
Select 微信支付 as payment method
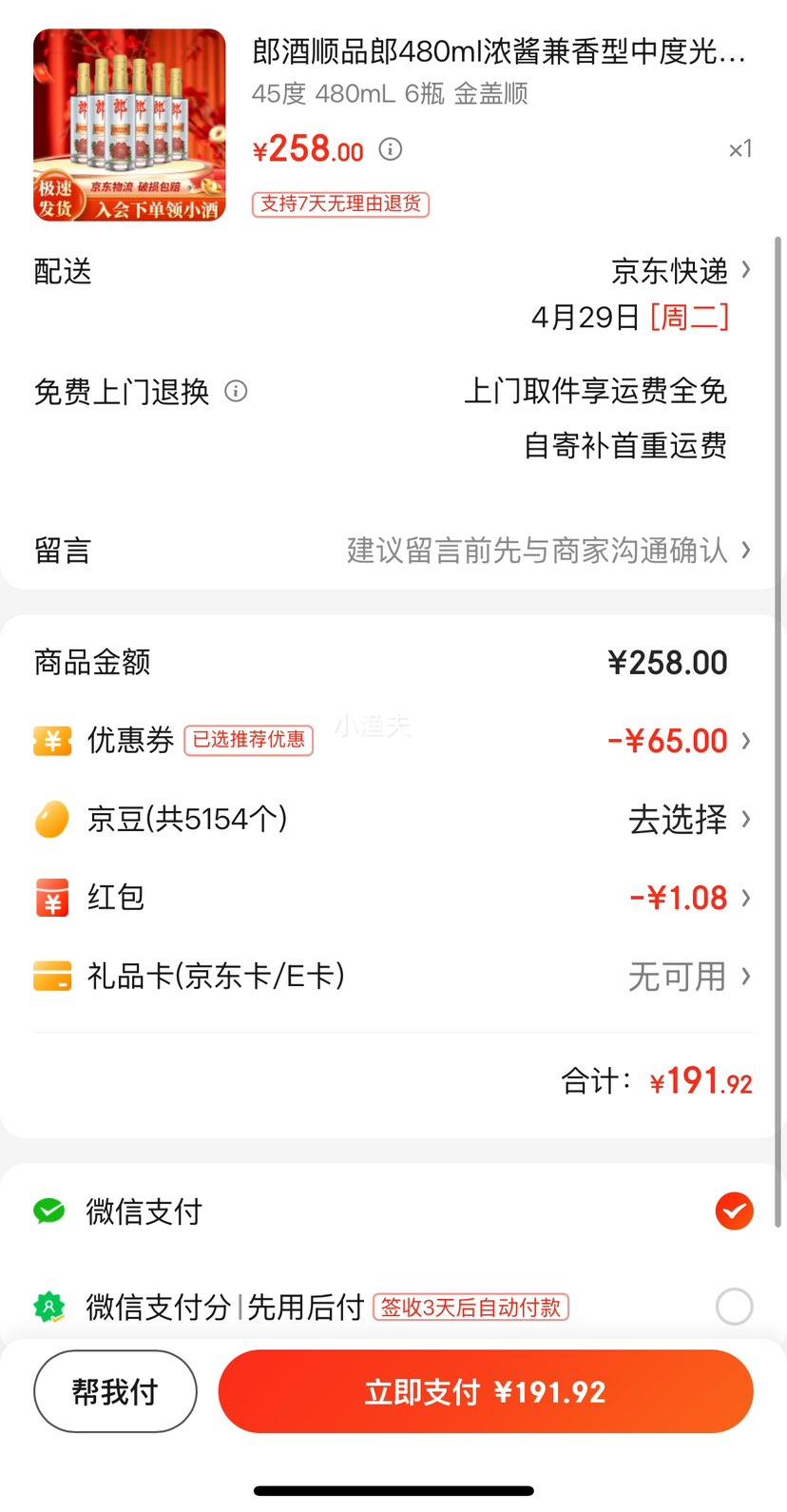pyautogui.click(x=393, y=1212)
